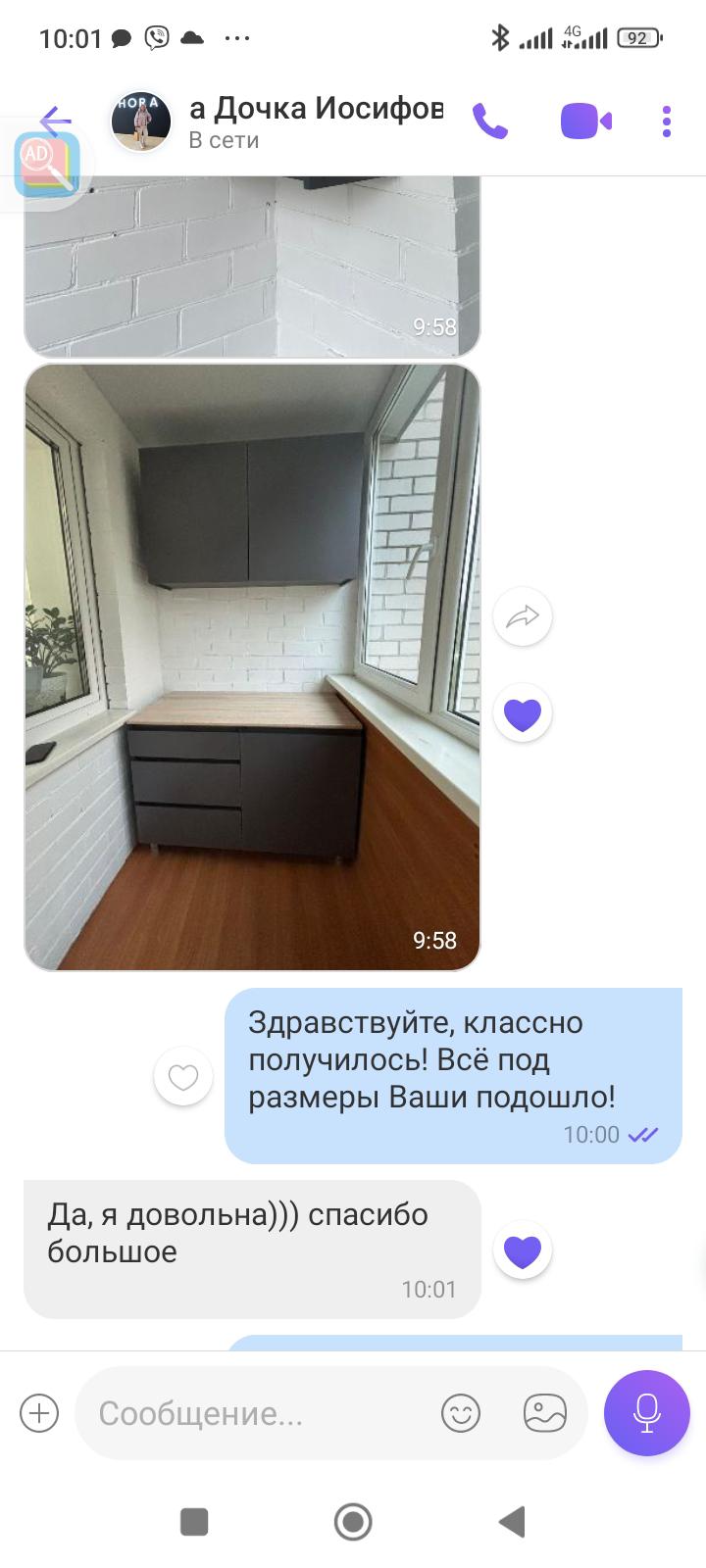Viewport: 706px width, 1568px height.
Task: Go back from the chat
Action: [56, 122]
